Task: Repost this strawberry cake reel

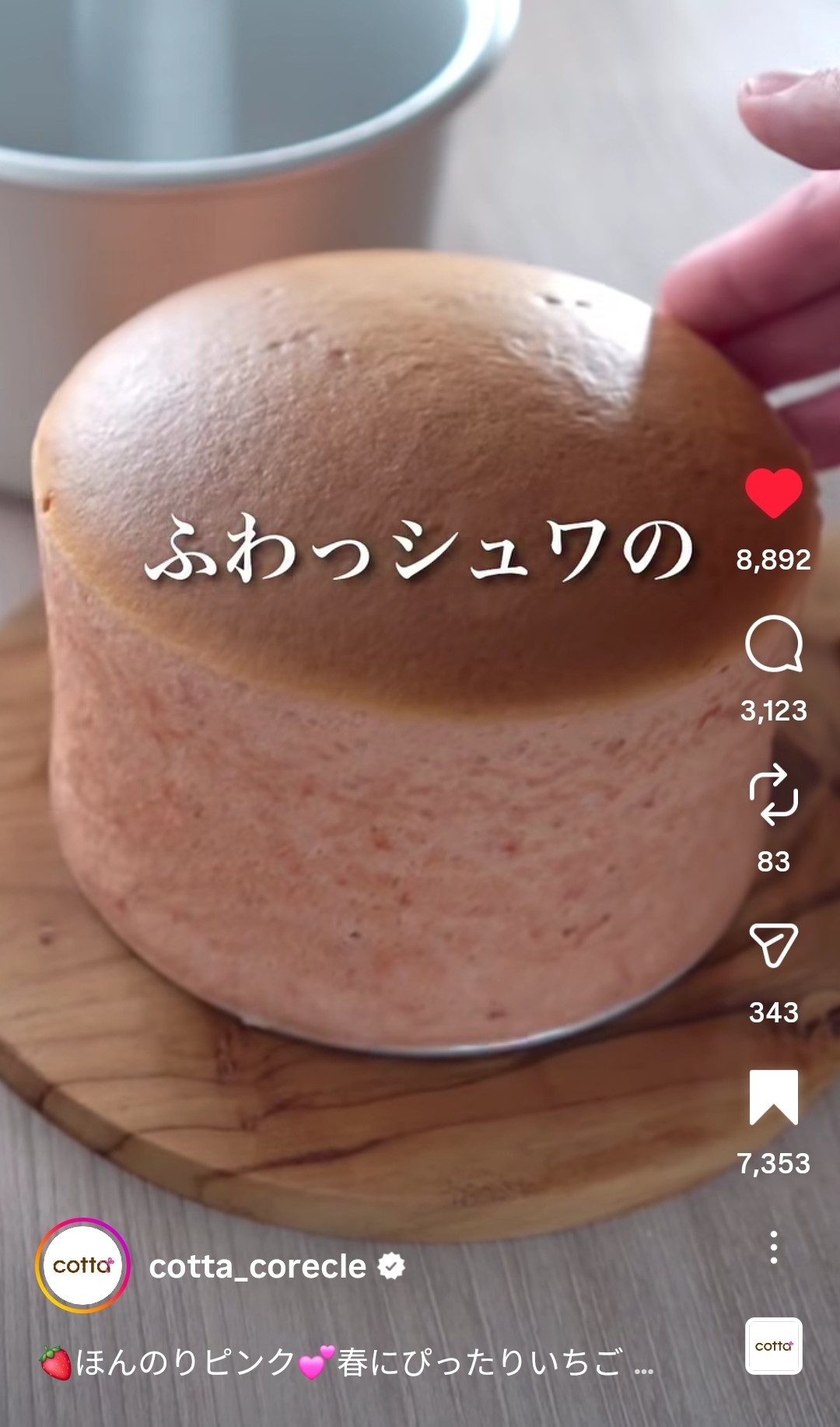Action: click(773, 794)
